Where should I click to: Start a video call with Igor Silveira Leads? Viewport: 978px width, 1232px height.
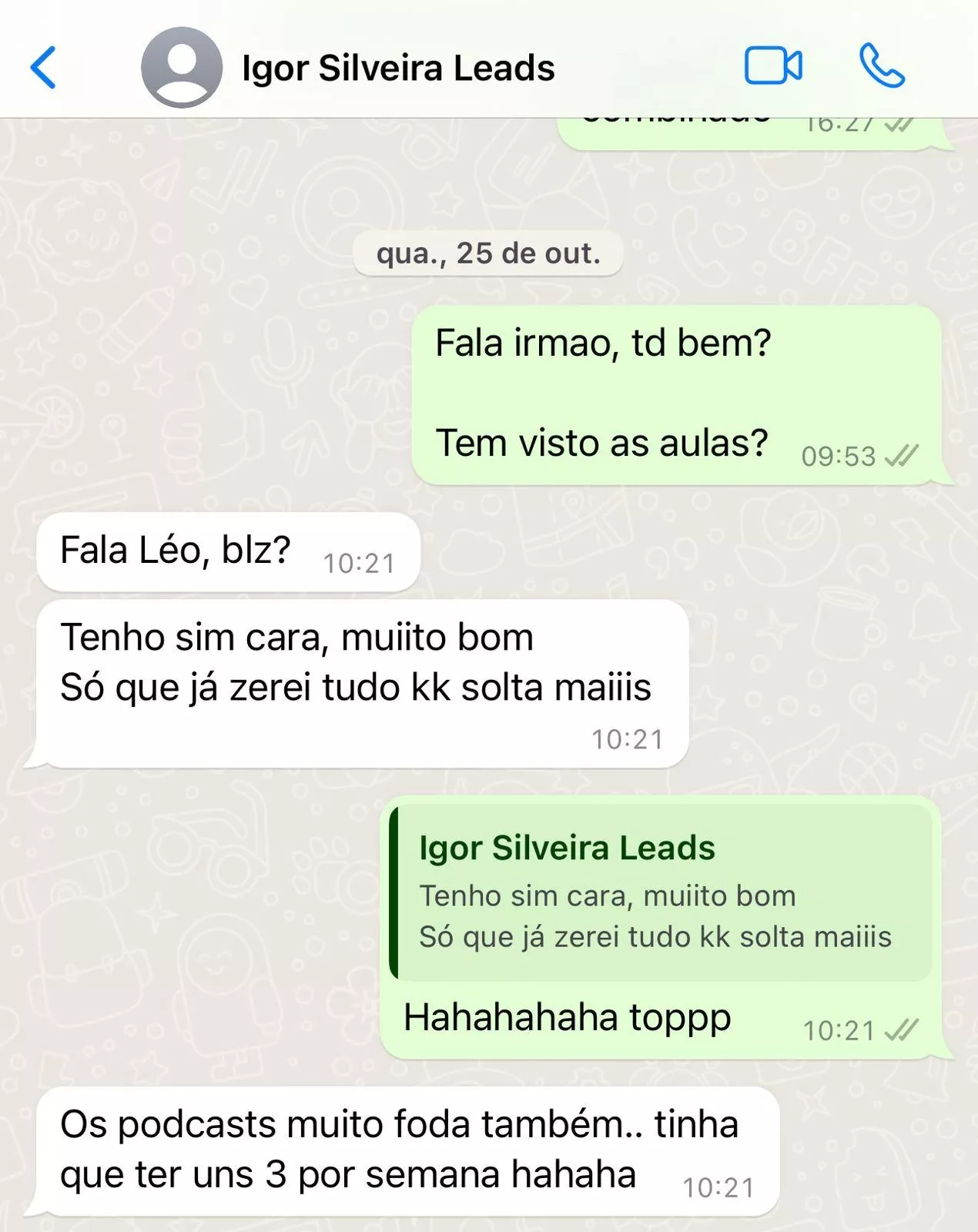pyautogui.click(x=773, y=66)
